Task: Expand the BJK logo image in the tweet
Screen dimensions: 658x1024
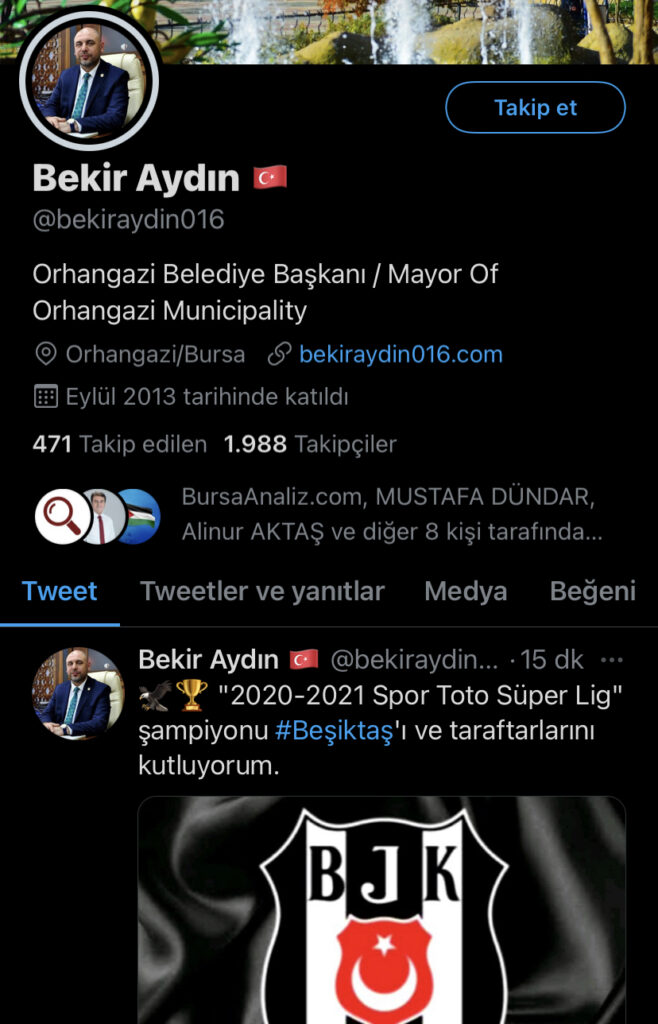Action: [381, 908]
